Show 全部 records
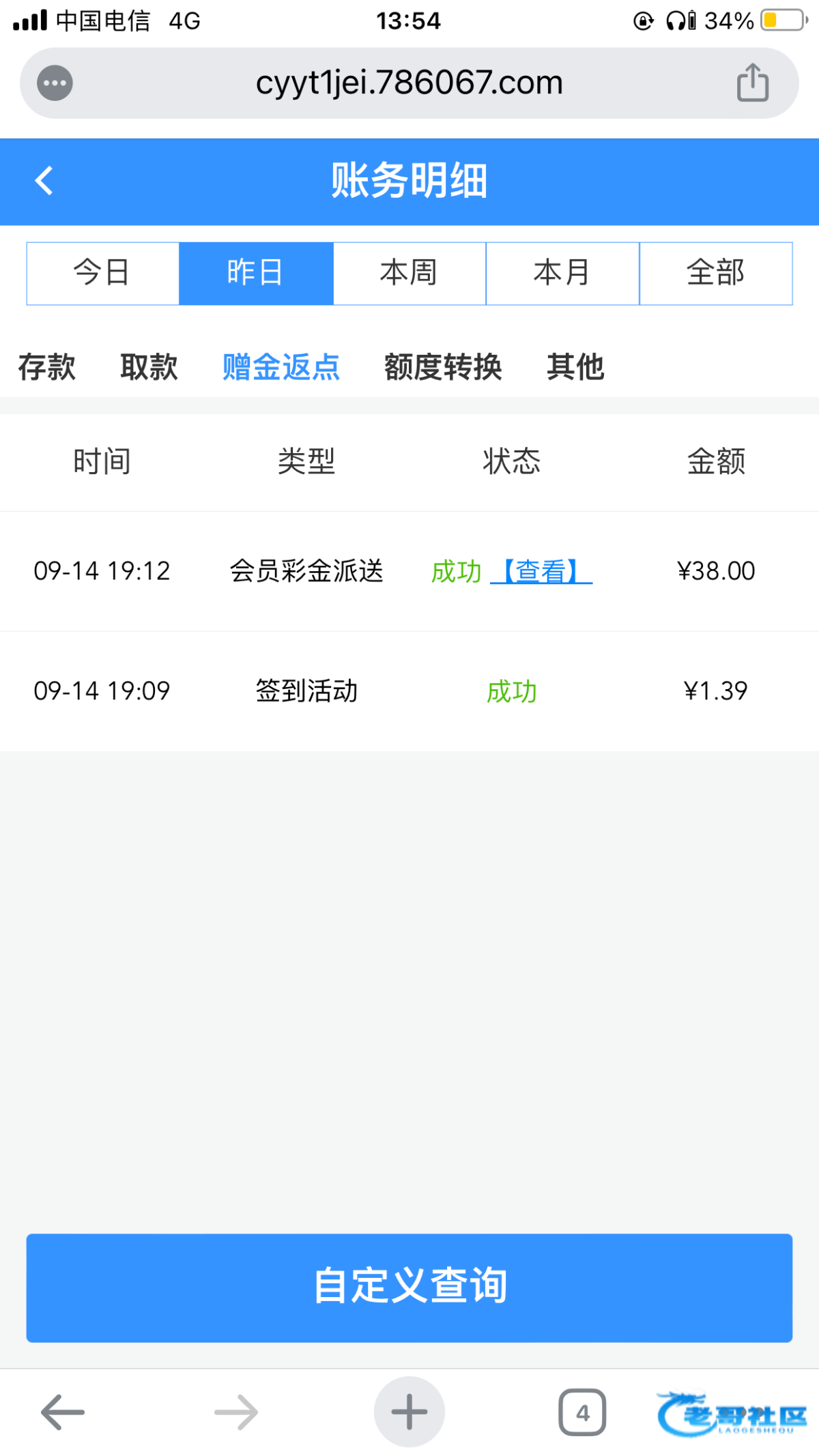Viewport: 819px width, 1456px height. [x=715, y=273]
